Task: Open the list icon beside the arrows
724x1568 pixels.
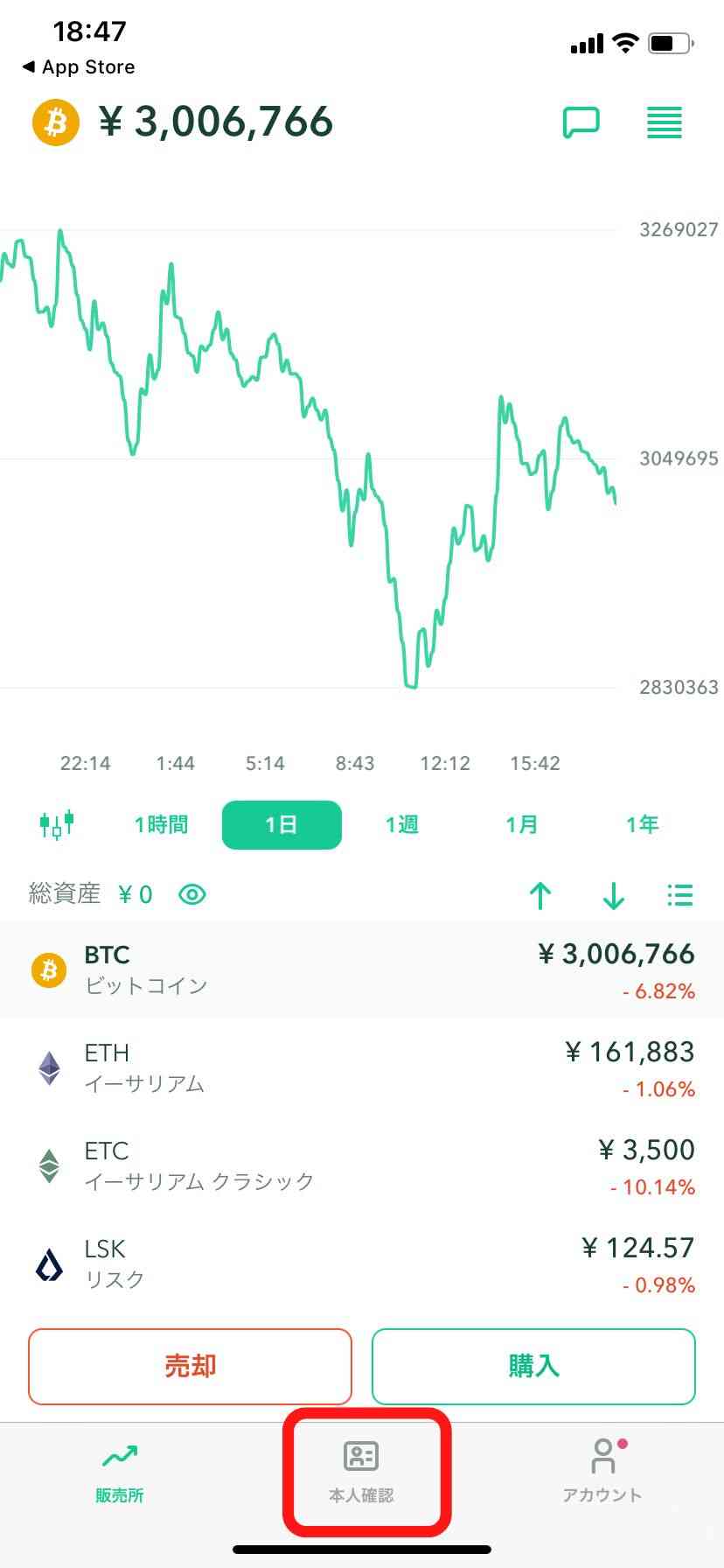Action: [679, 894]
